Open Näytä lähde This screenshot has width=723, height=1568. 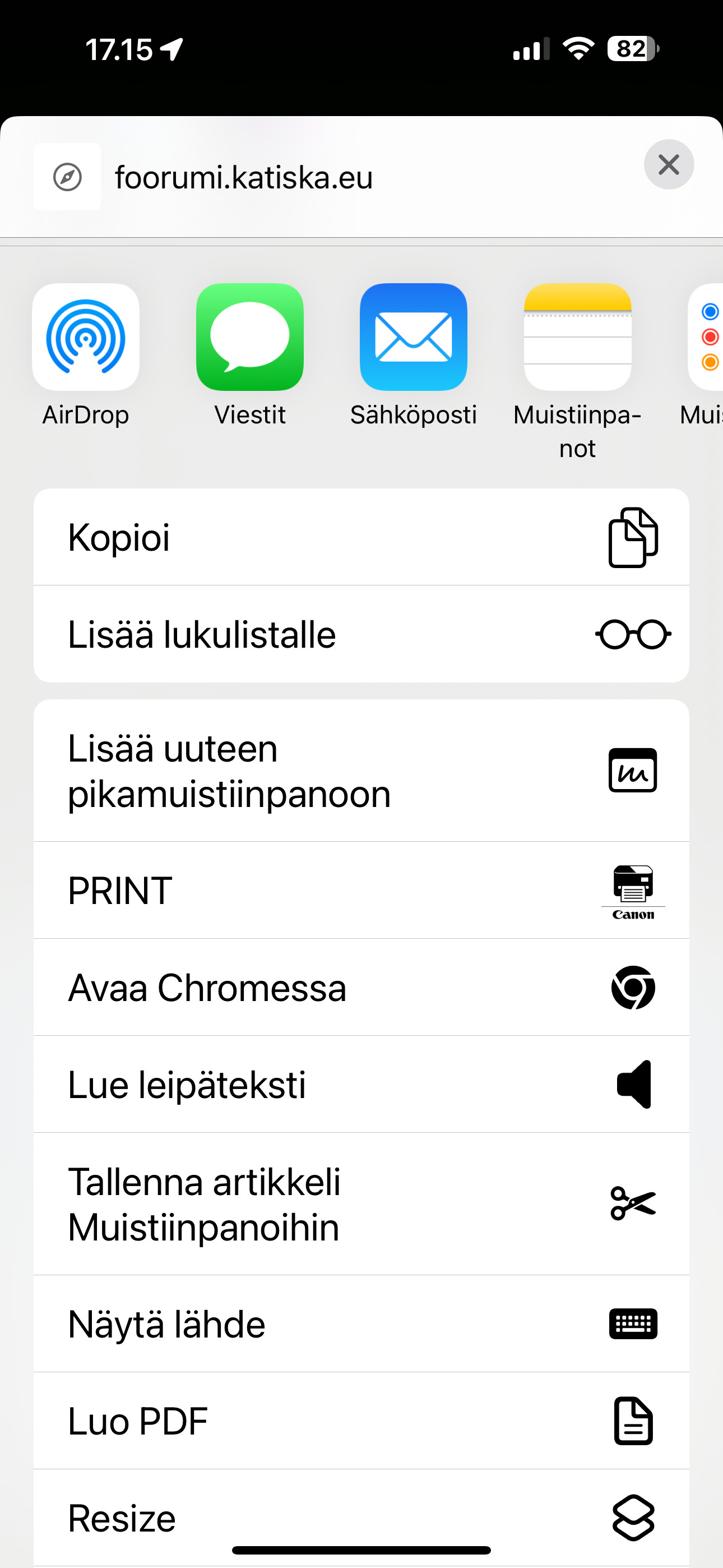tap(361, 1324)
